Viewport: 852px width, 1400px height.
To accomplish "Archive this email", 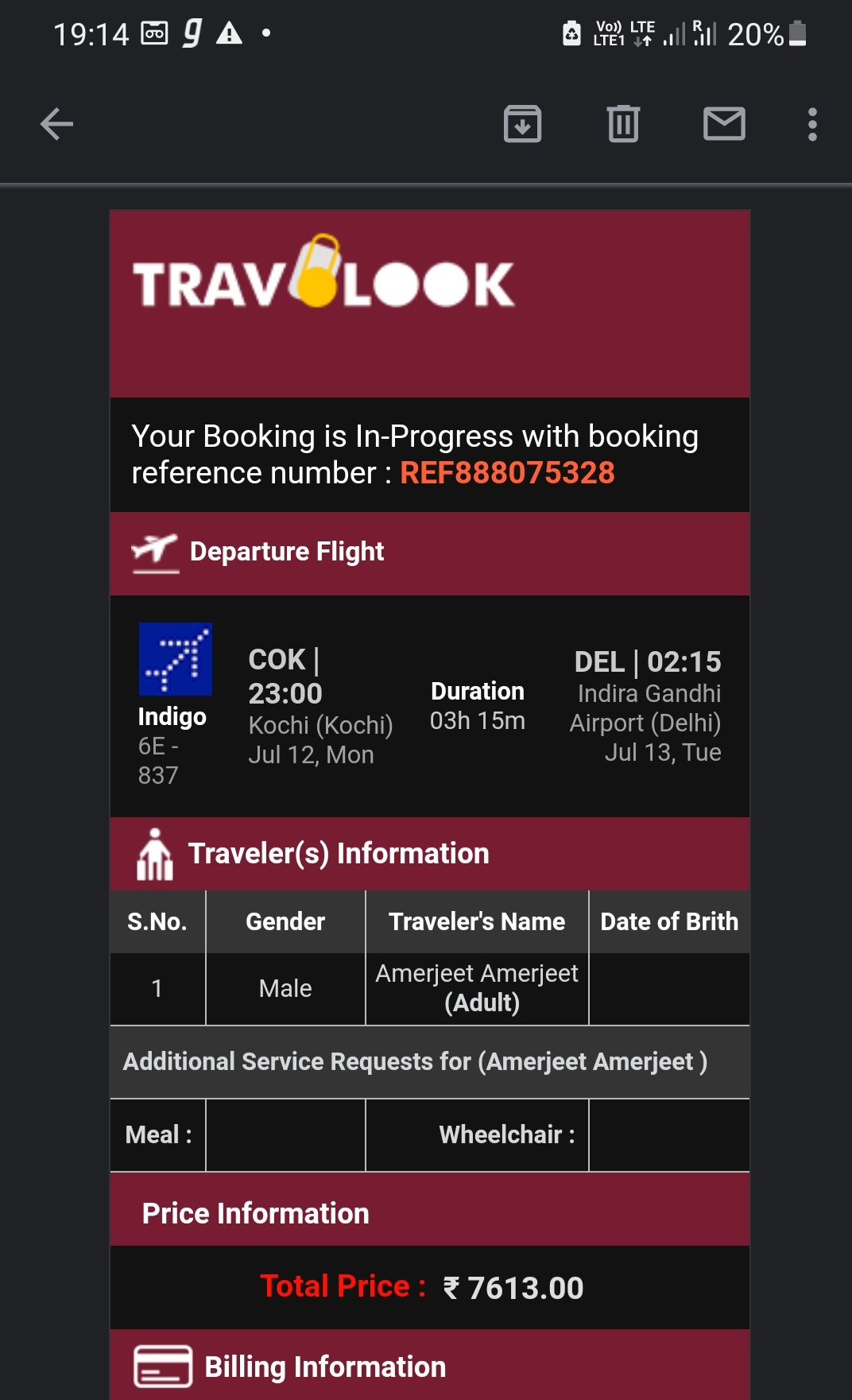I will point(522,124).
